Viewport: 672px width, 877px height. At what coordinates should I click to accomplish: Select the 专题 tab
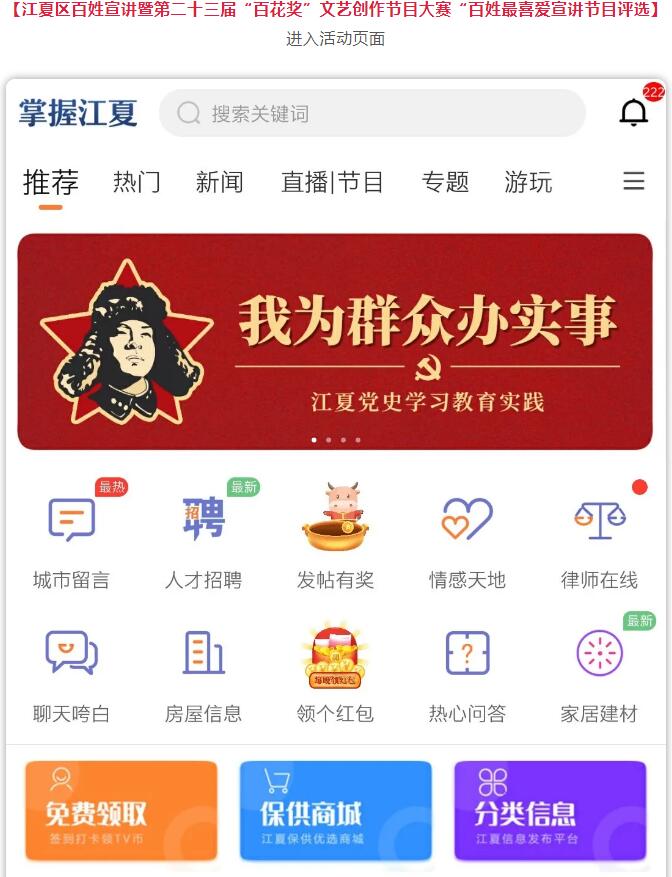445,182
